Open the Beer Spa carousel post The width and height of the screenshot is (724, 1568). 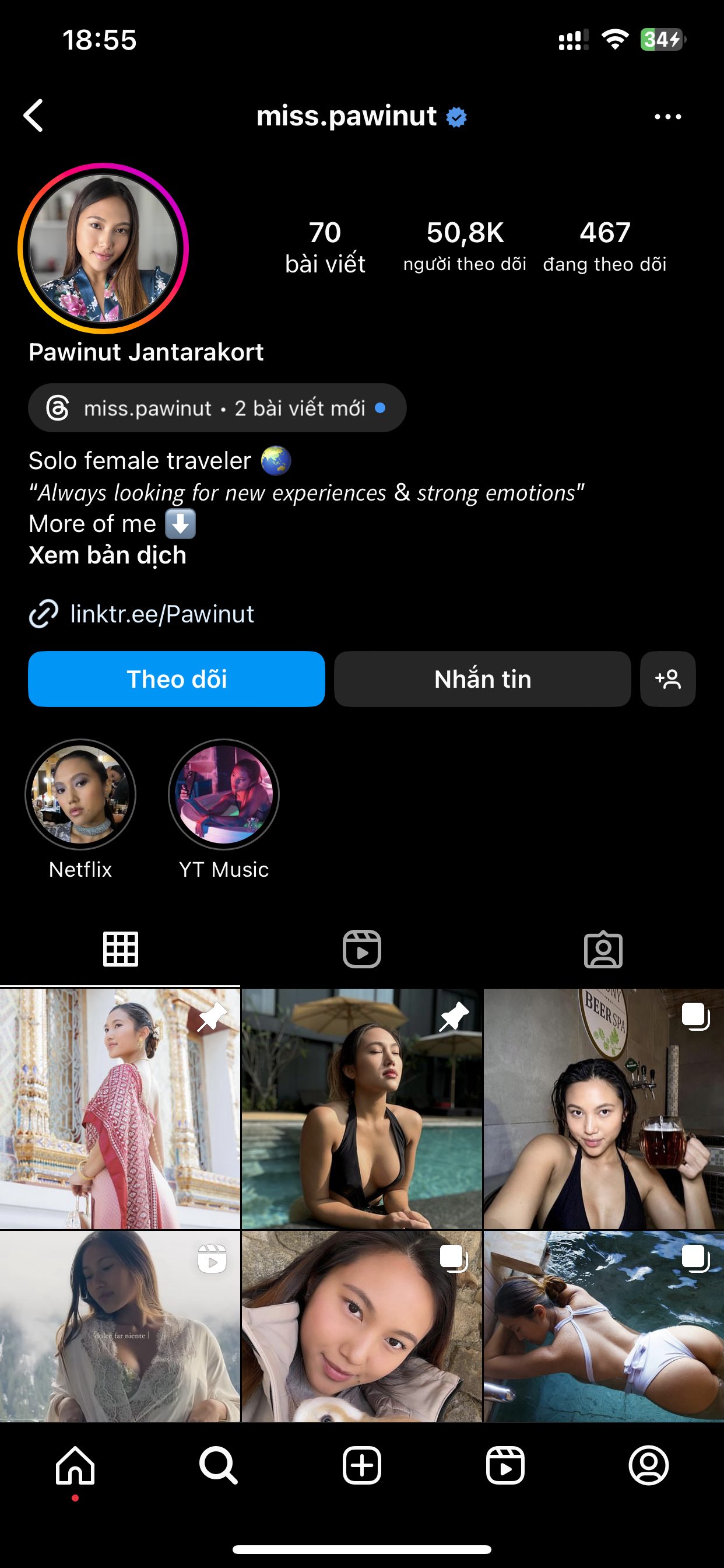point(603,1108)
